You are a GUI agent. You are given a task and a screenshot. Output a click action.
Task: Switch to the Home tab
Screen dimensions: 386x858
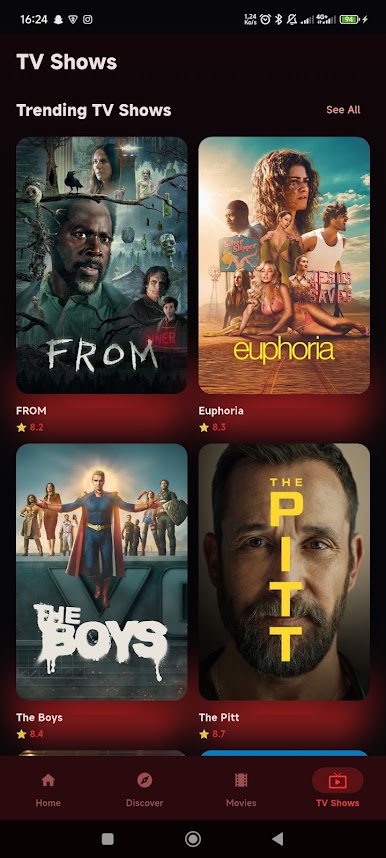48,789
